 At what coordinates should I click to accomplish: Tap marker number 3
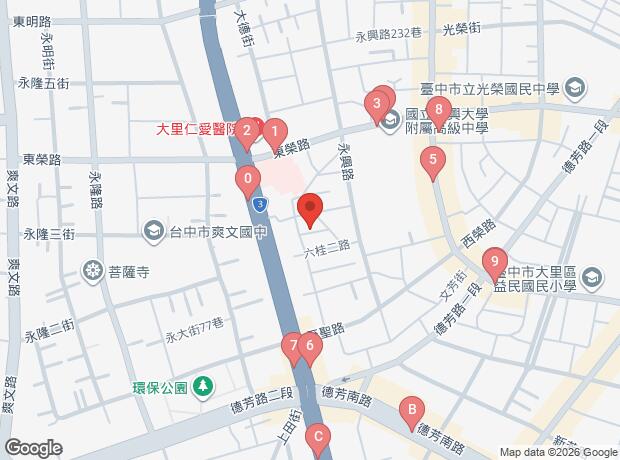click(x=376, y=103)
